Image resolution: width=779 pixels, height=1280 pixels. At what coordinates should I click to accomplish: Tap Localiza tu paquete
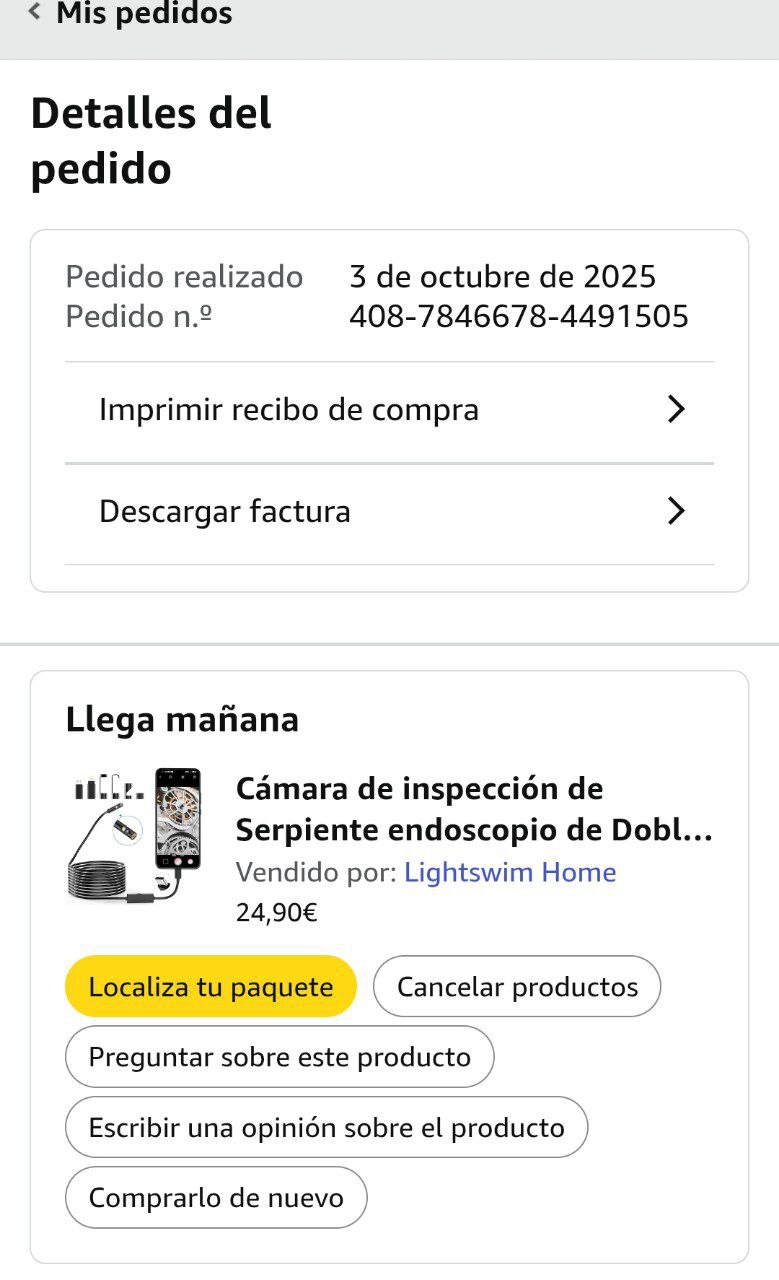tap(211, 987)
